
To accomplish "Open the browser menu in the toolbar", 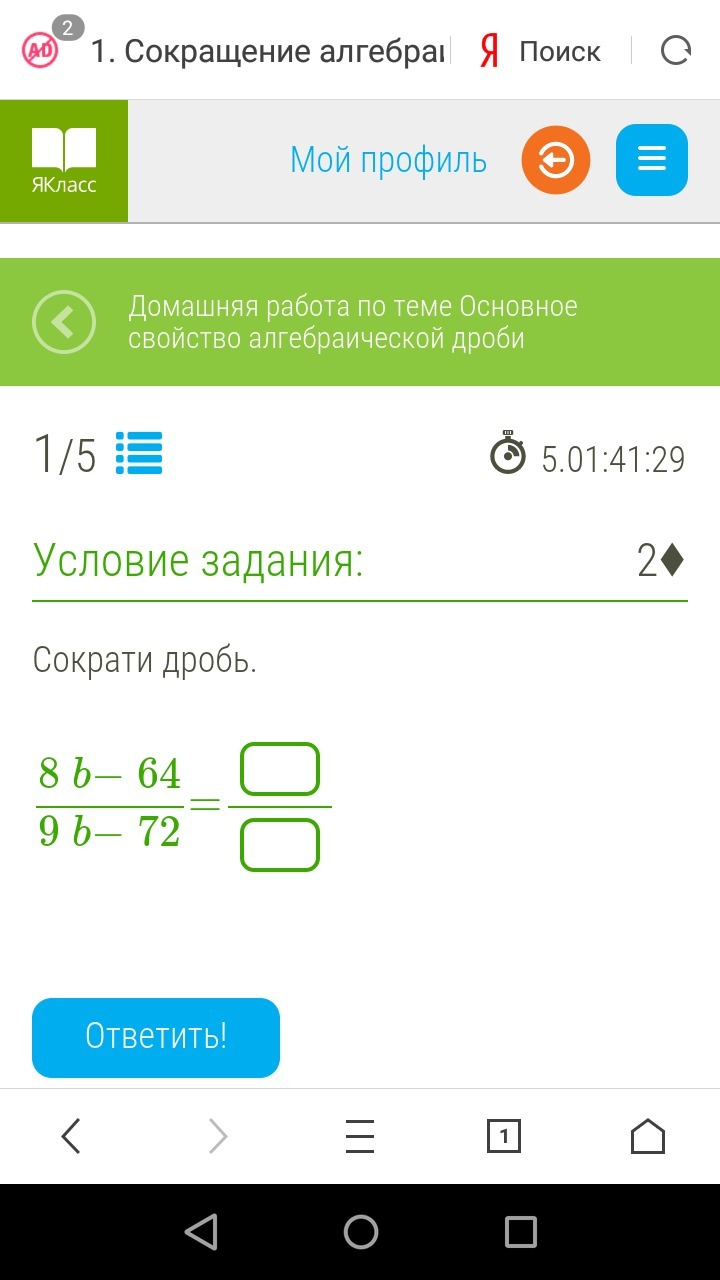I will tap(360, 1136).
